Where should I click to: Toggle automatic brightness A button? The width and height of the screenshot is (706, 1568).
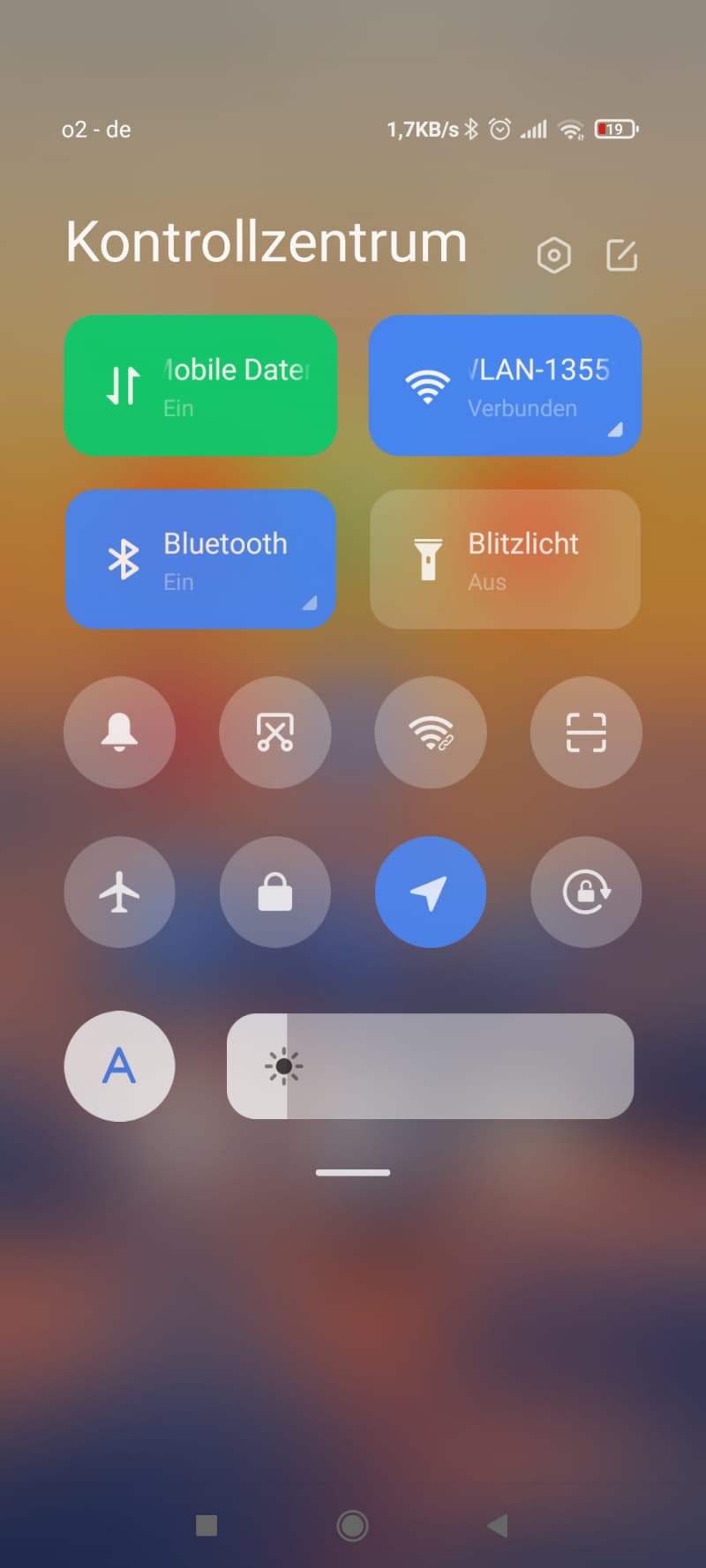point(119,1066)
